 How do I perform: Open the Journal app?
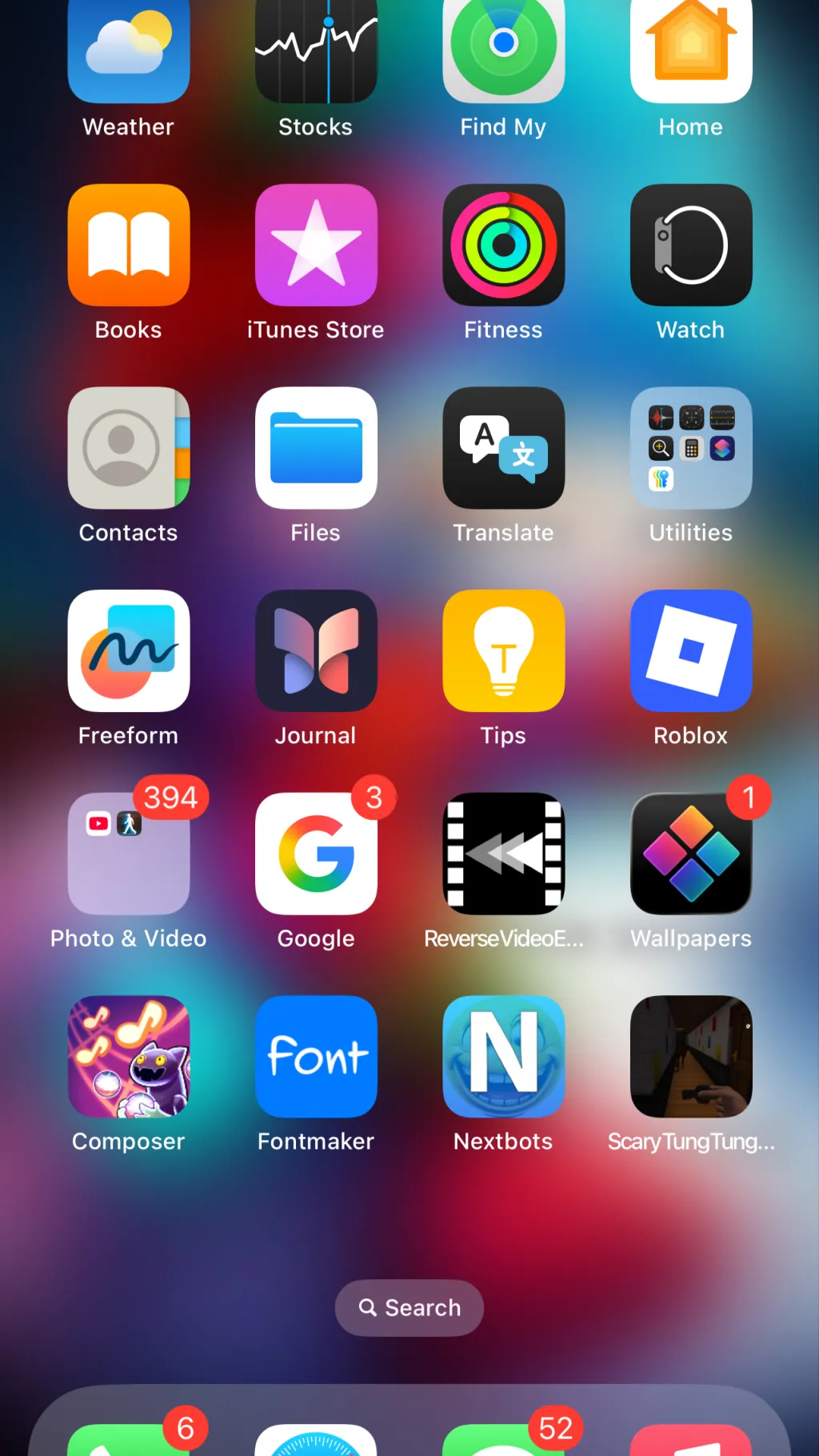coord(315,650)
